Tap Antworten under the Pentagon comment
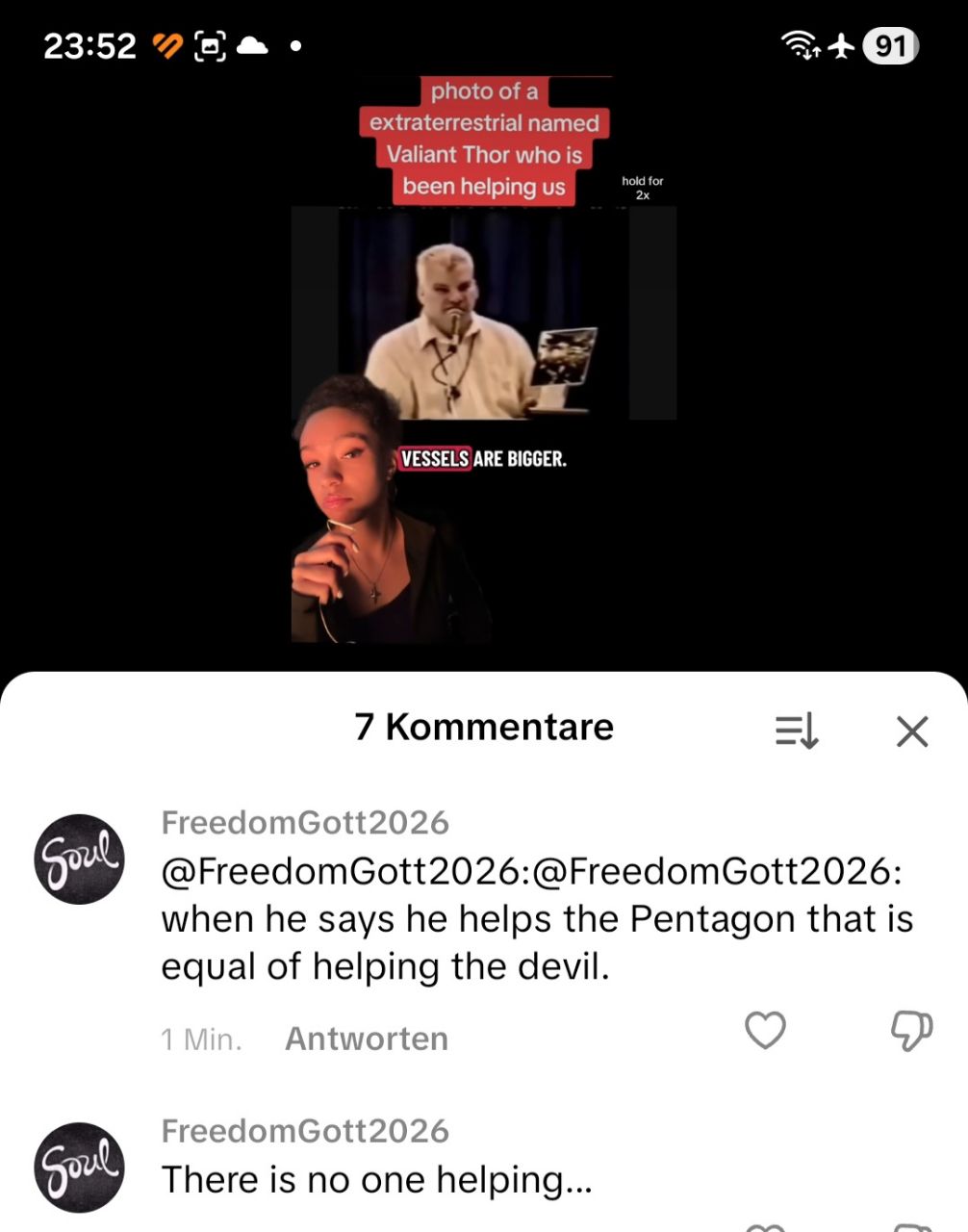968x1232 pixels. point(367,1039)
